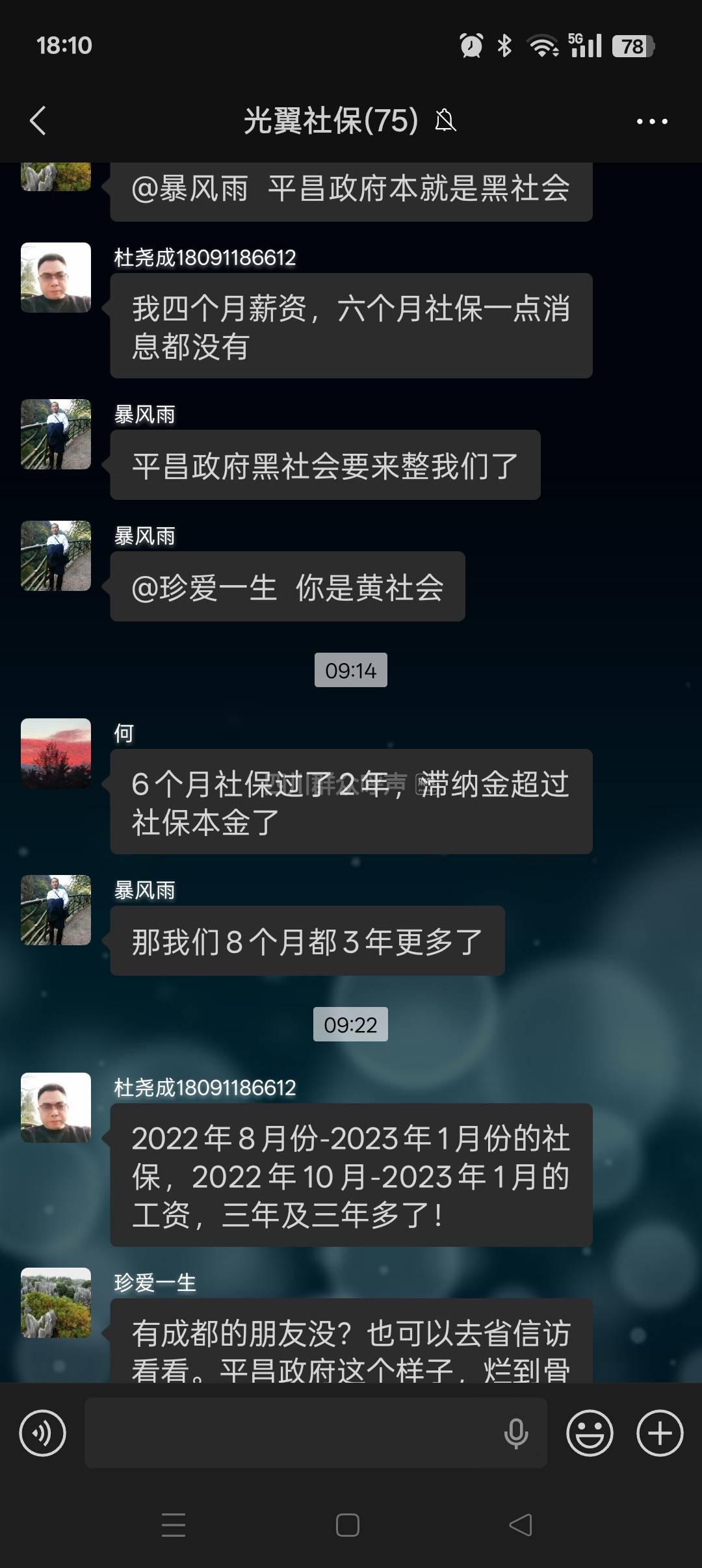This screenshot has height=1568, width=702.
Task: Tap the message text field
Action: [292, 1433]
